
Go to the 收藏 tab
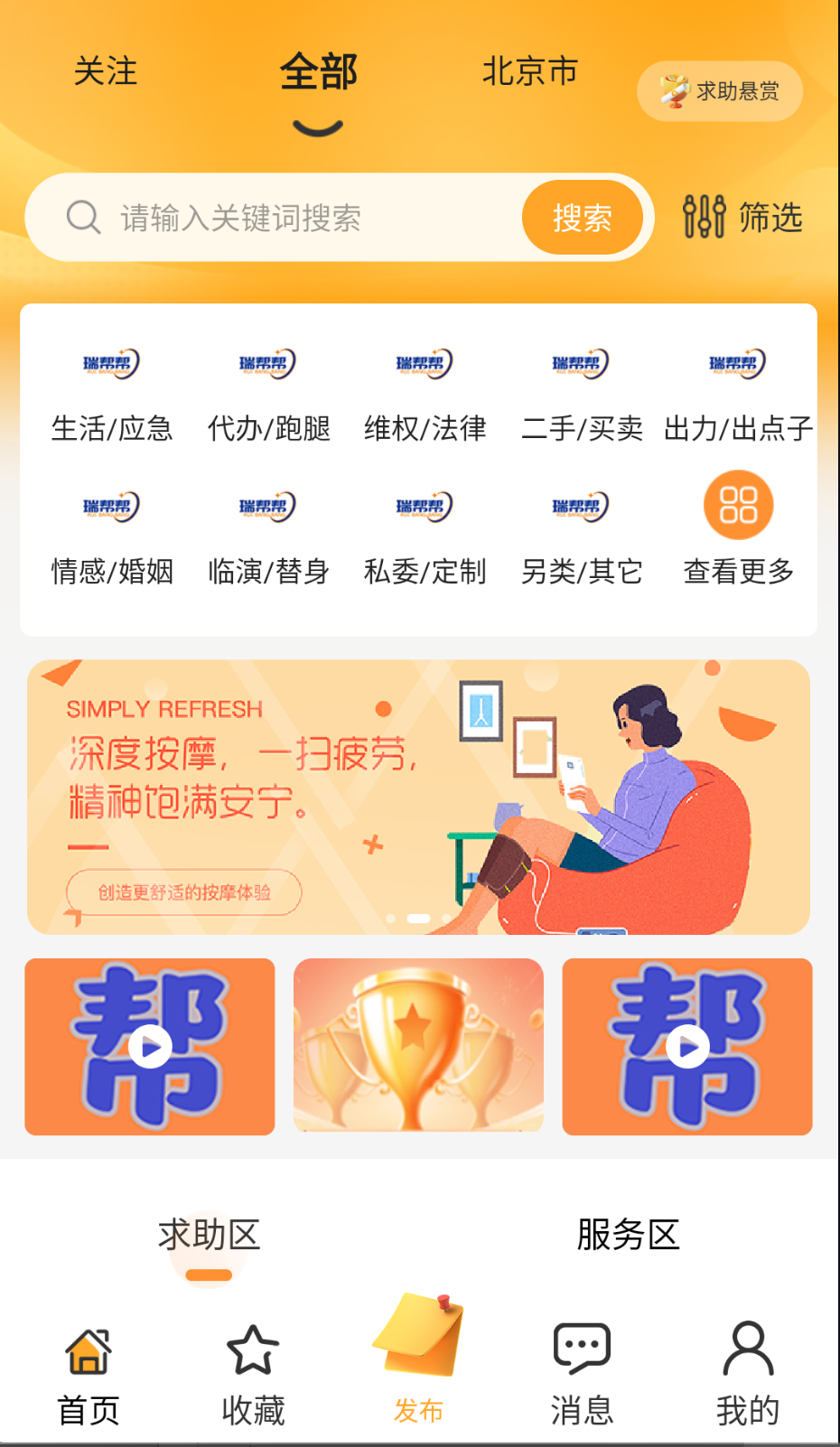click(x=253, y=1375)
